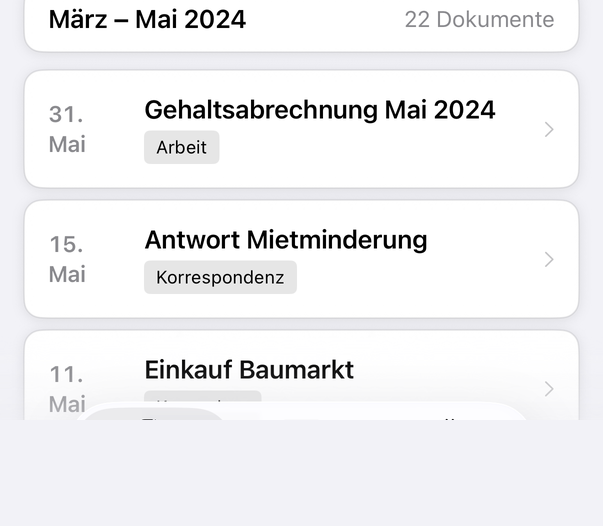Open Gehaltsabrechnung Mai 2024 document
This screenshot has height=526, width=603.
coord(302,129)
